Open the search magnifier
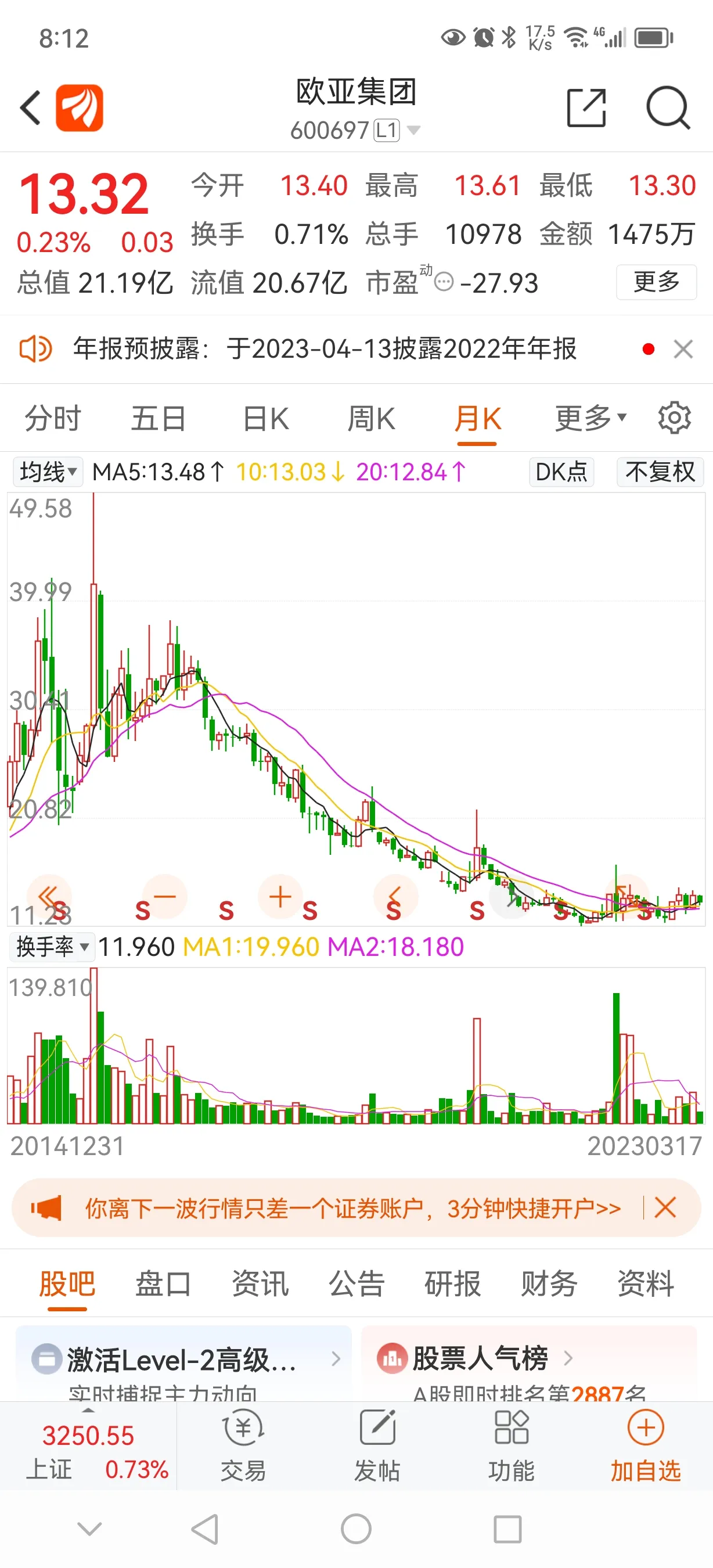Viewport: 713px width, 1568px height. 668,108
